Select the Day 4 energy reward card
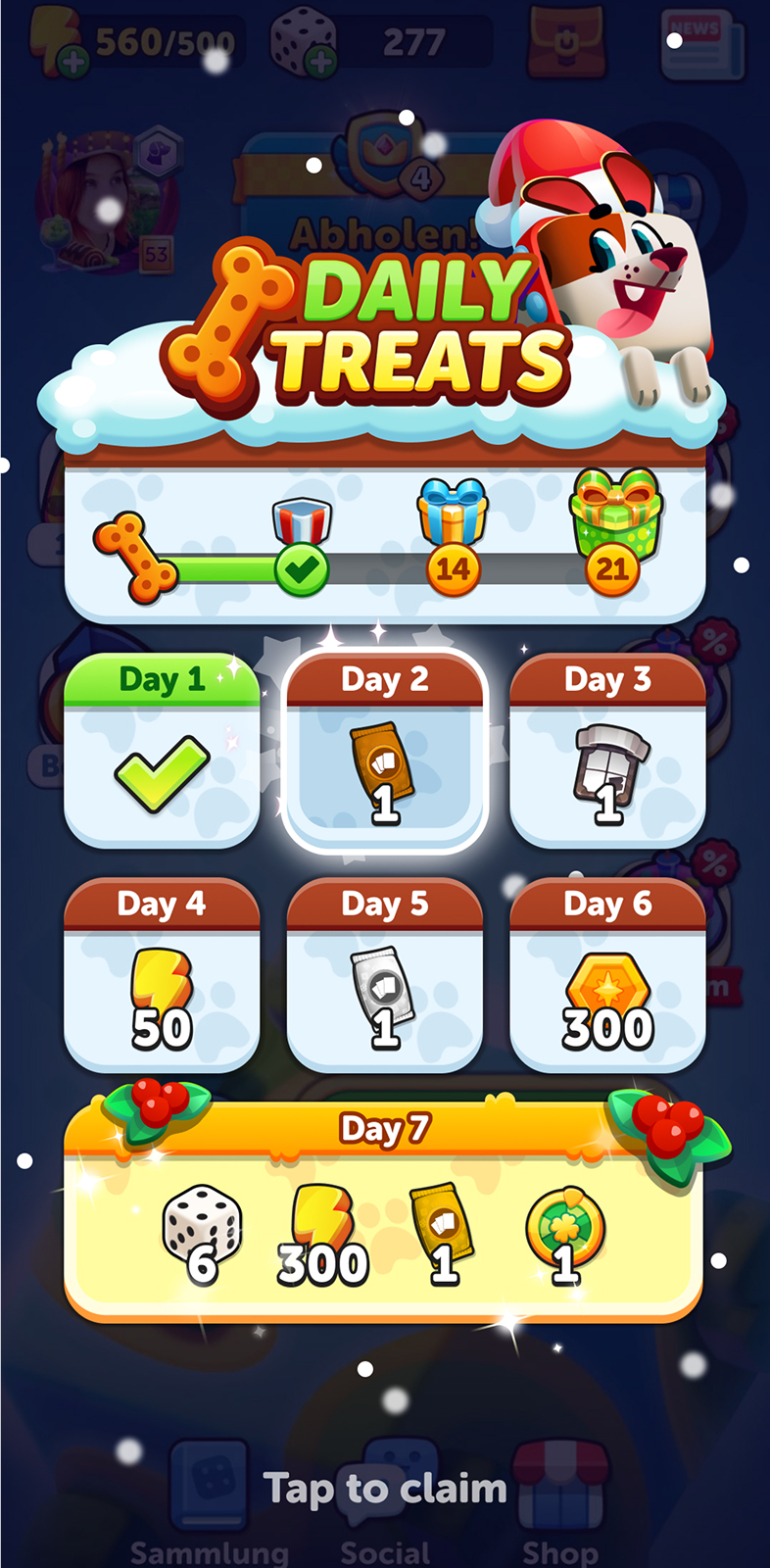This screenshot has width=770, height=1568. point(162,977)
